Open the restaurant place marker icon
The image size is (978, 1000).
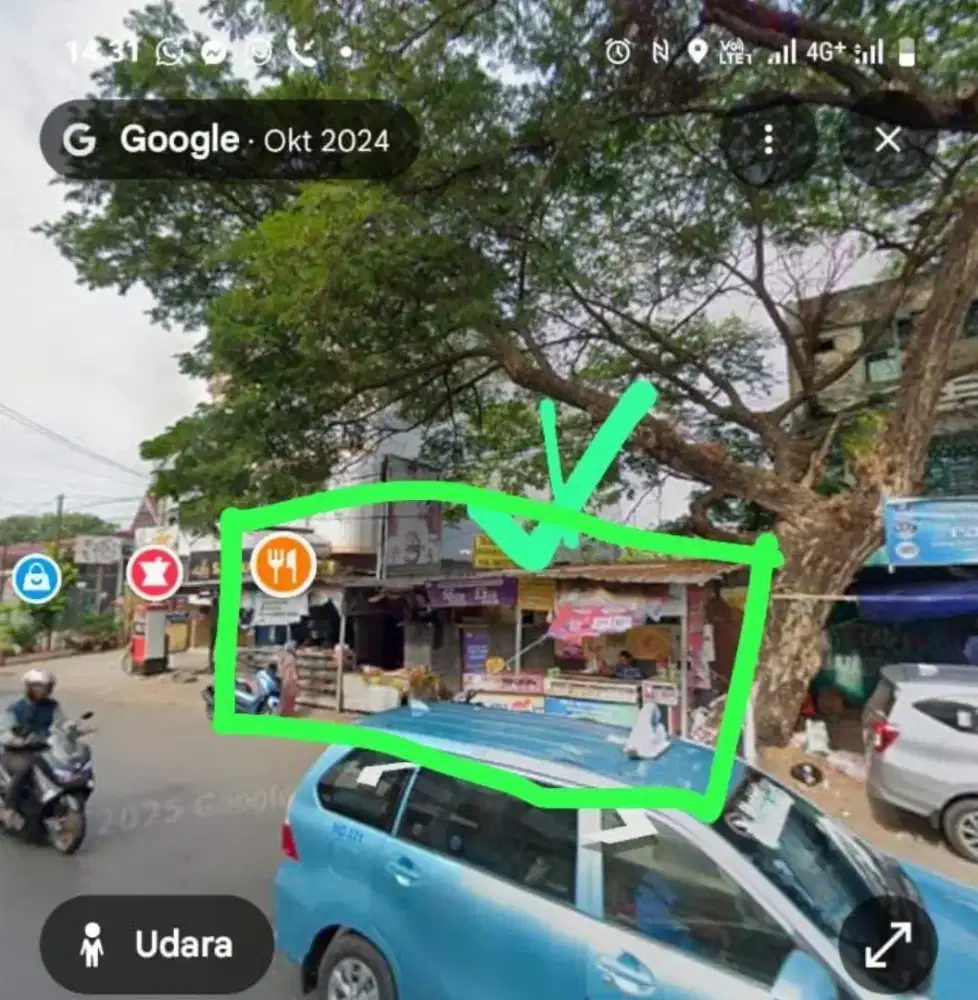[x=281, y=563]
